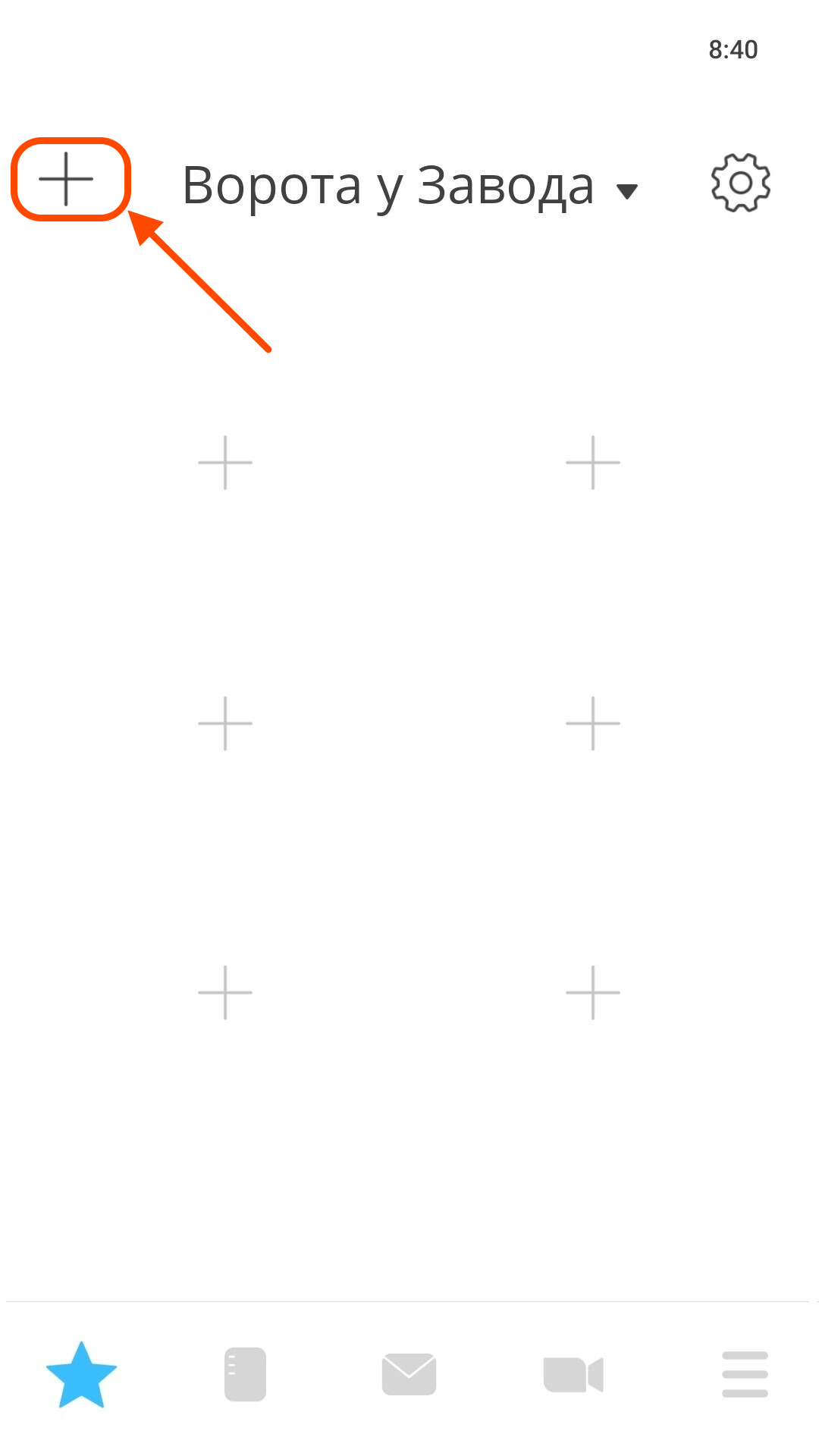The image size is (819, 1456).
Task: Switch to the favorites star tab
Action: point(81,1375)
